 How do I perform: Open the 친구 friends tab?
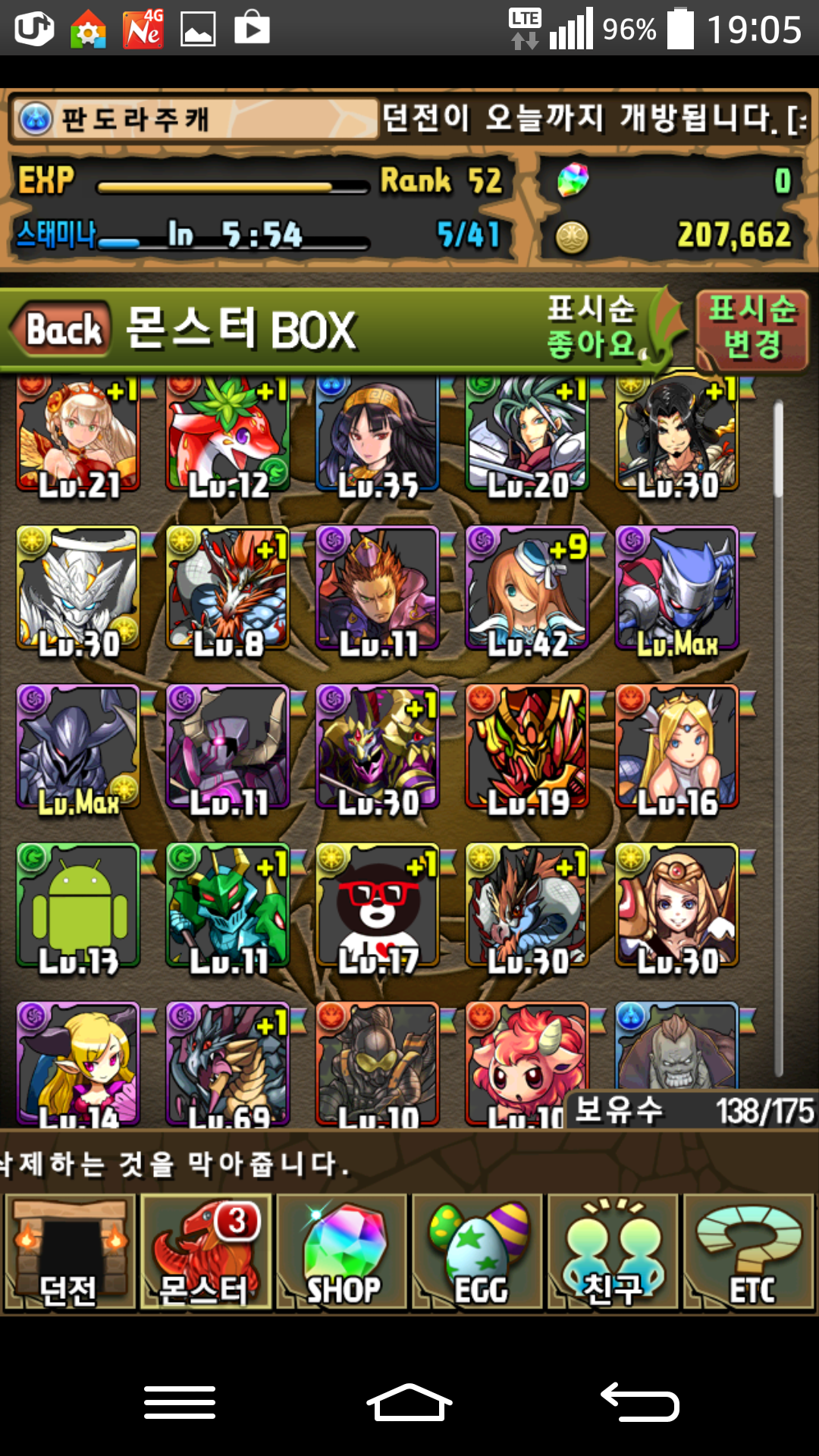613,1253
